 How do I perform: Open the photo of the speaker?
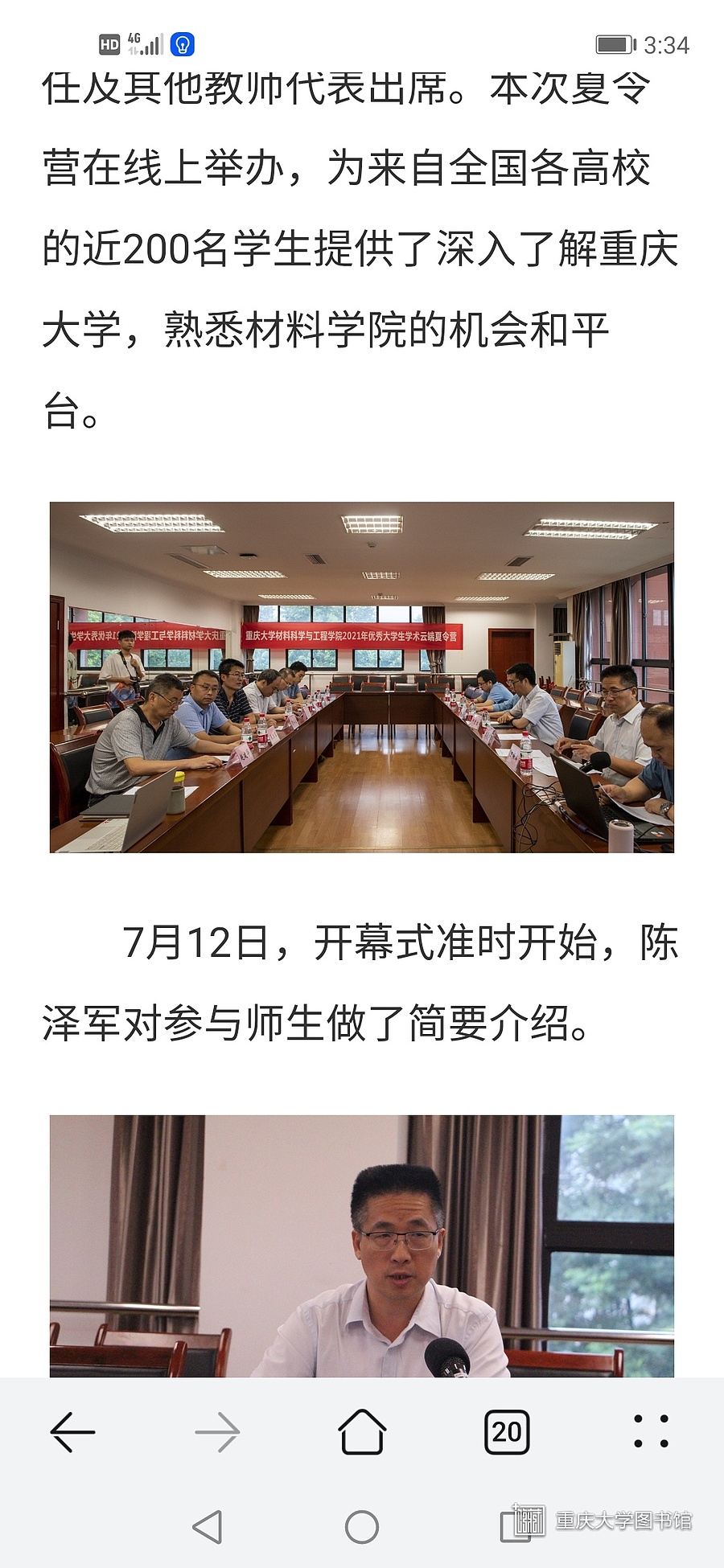(x=362, y=1245)
